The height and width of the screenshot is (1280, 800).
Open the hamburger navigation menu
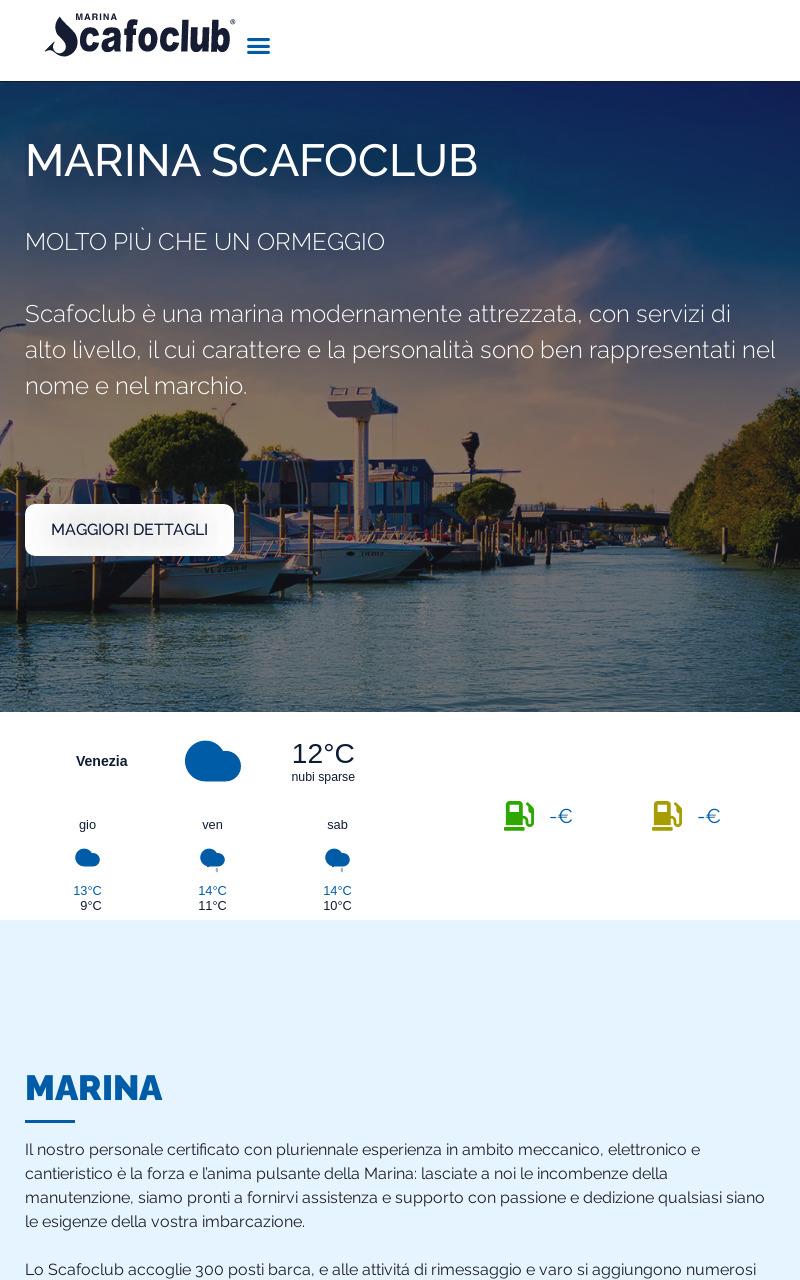click(x=258, y=46)
